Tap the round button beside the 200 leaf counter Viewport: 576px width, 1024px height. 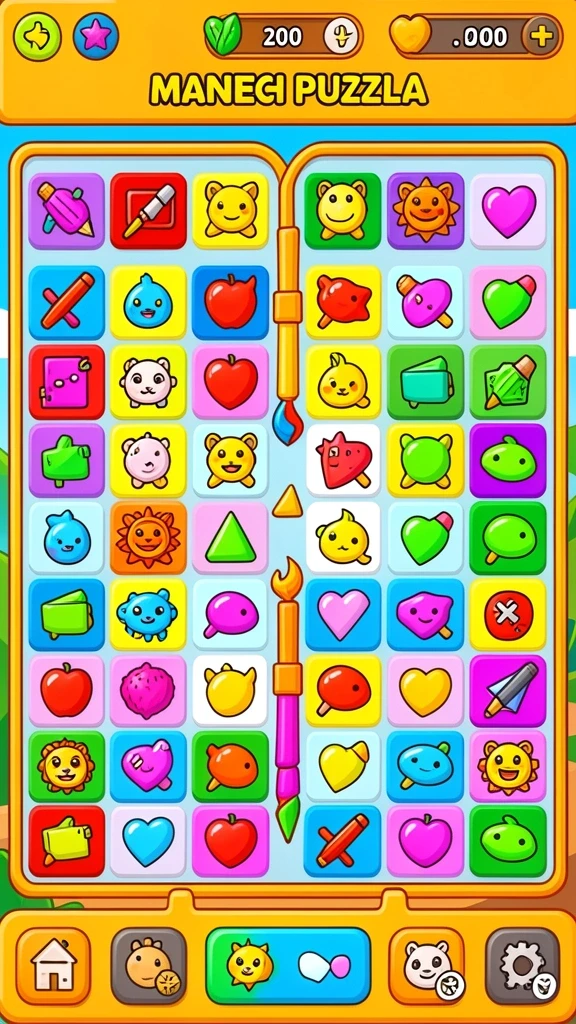click(x=342, y=37)
